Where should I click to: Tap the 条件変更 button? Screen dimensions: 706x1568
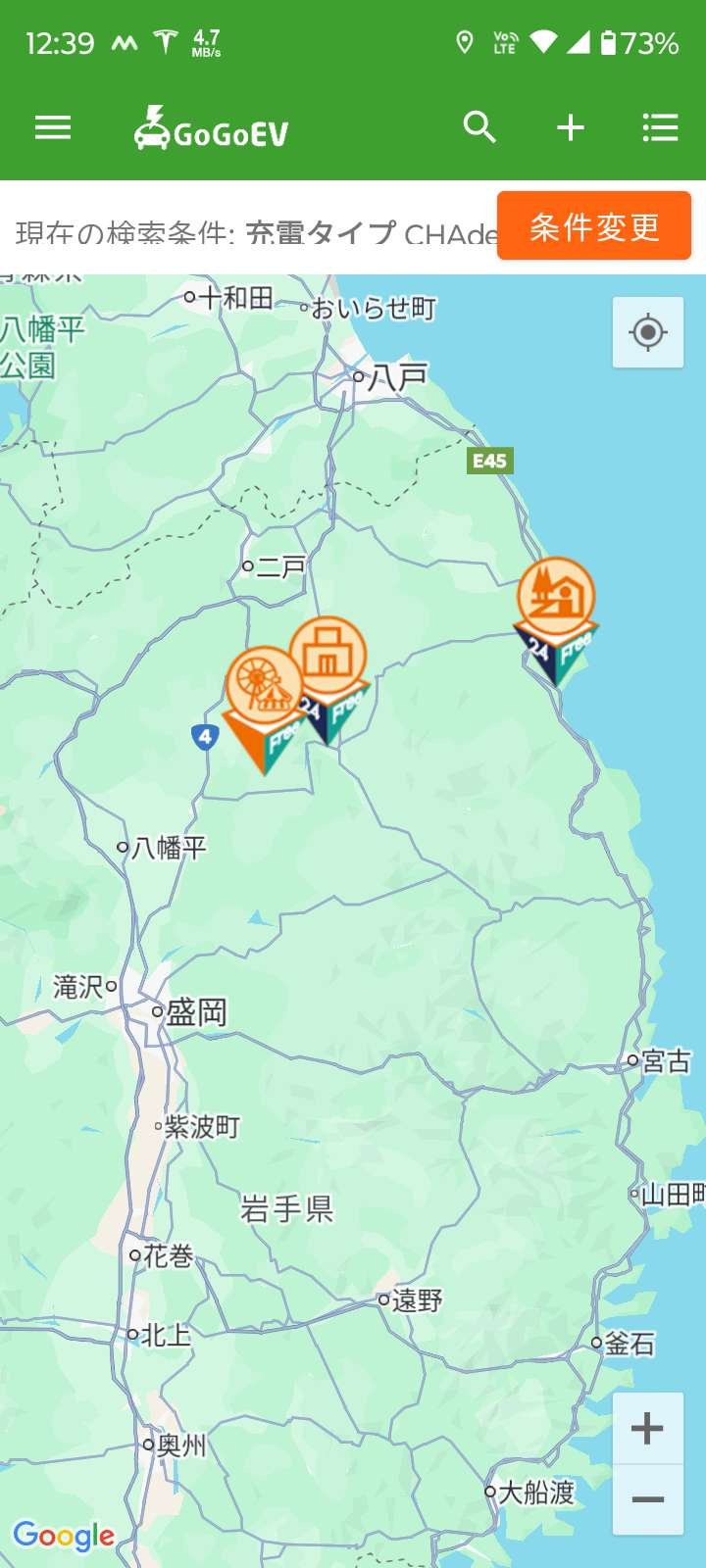point(594,226)
